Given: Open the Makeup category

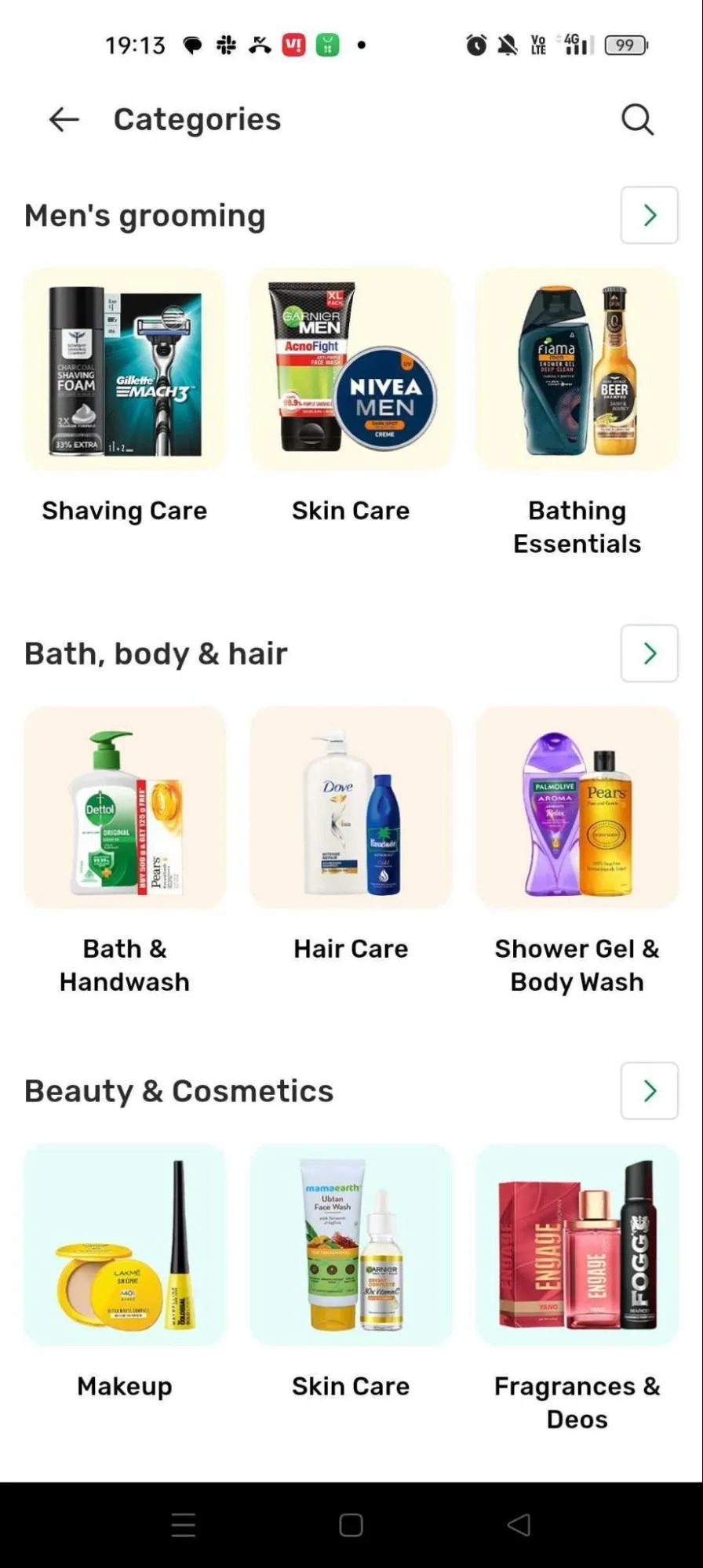Looking at the screenshot, I should point(125,1246).
